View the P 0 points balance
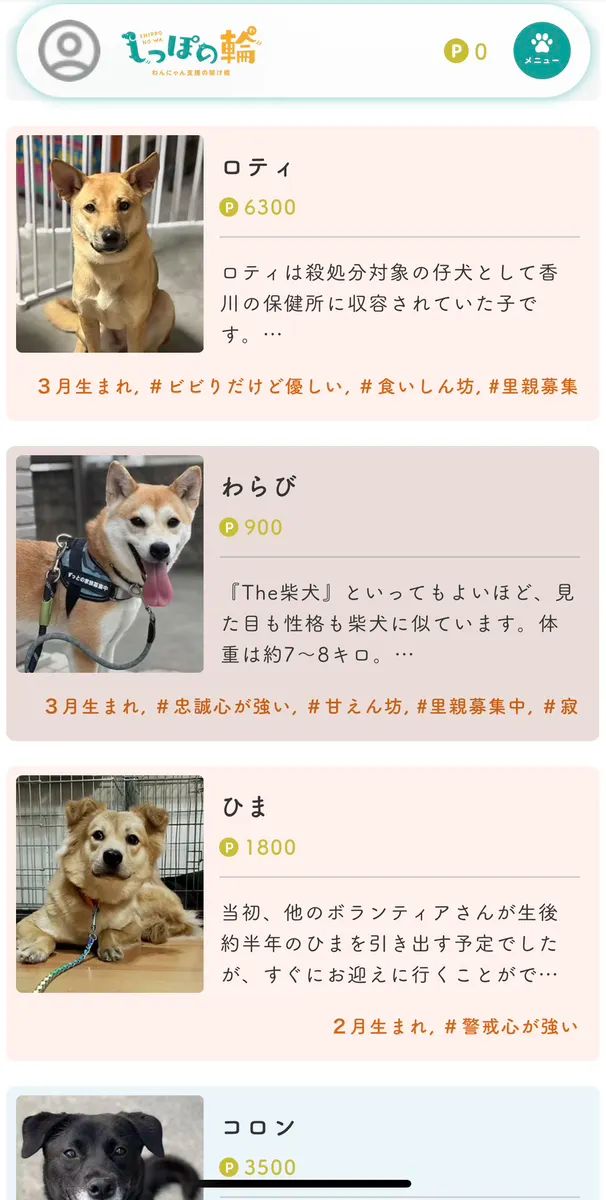 (466, 52)
